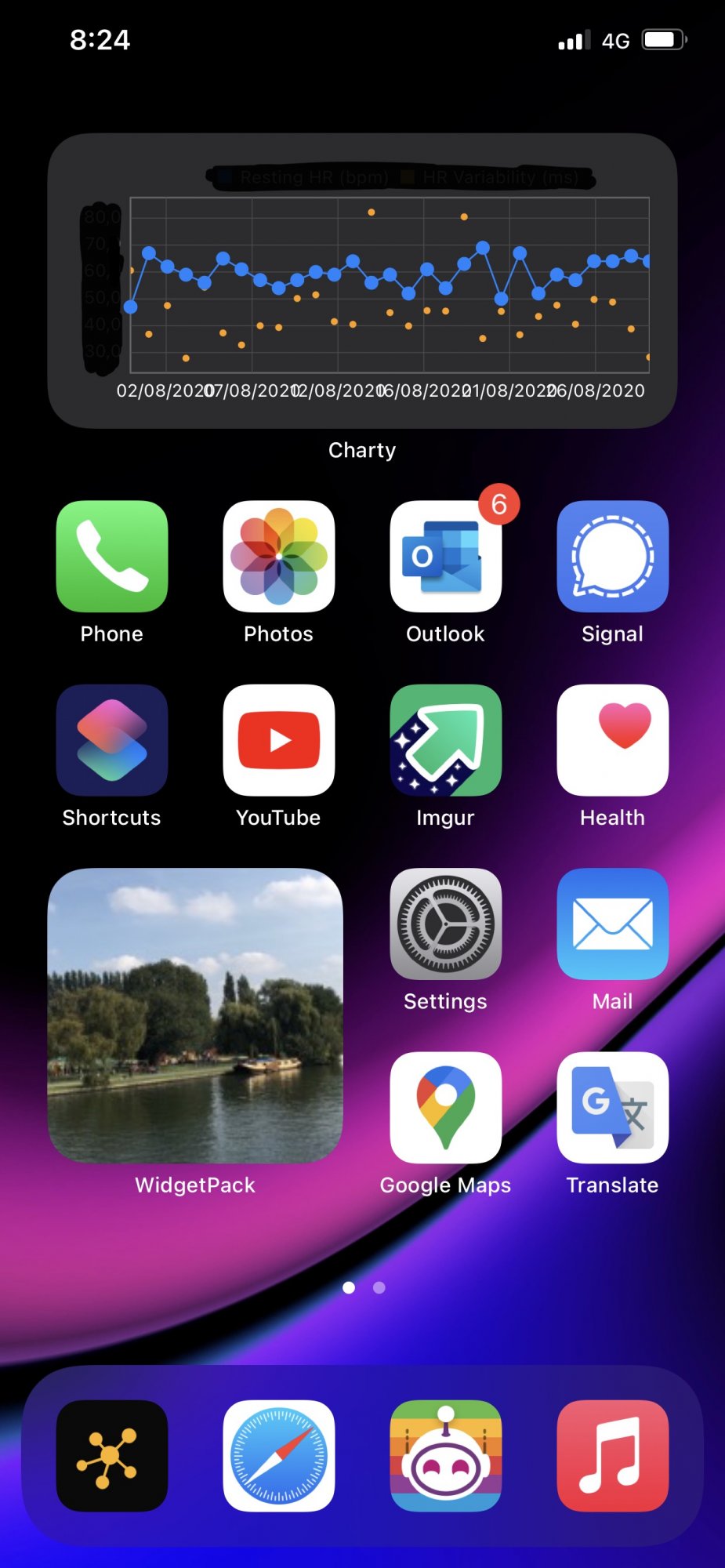Open the YouTube app

pos(279,740)
